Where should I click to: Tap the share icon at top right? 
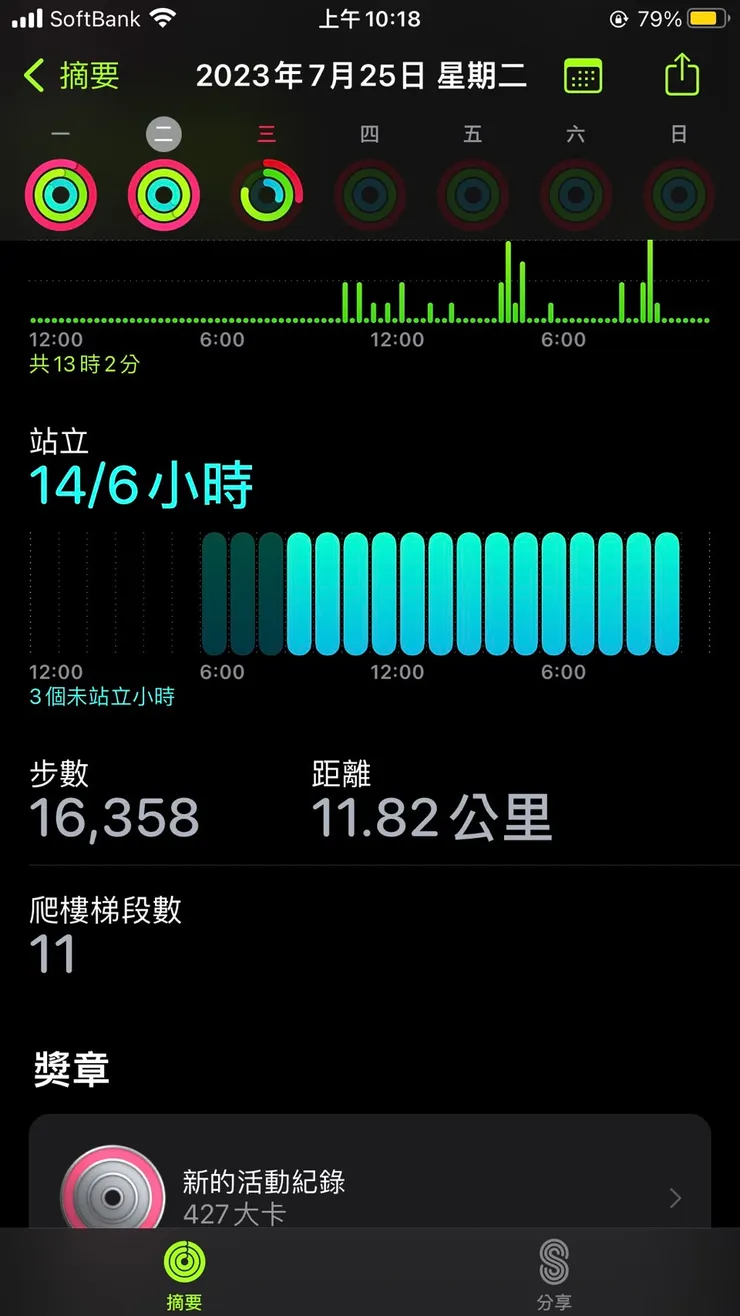pos(683,75)
